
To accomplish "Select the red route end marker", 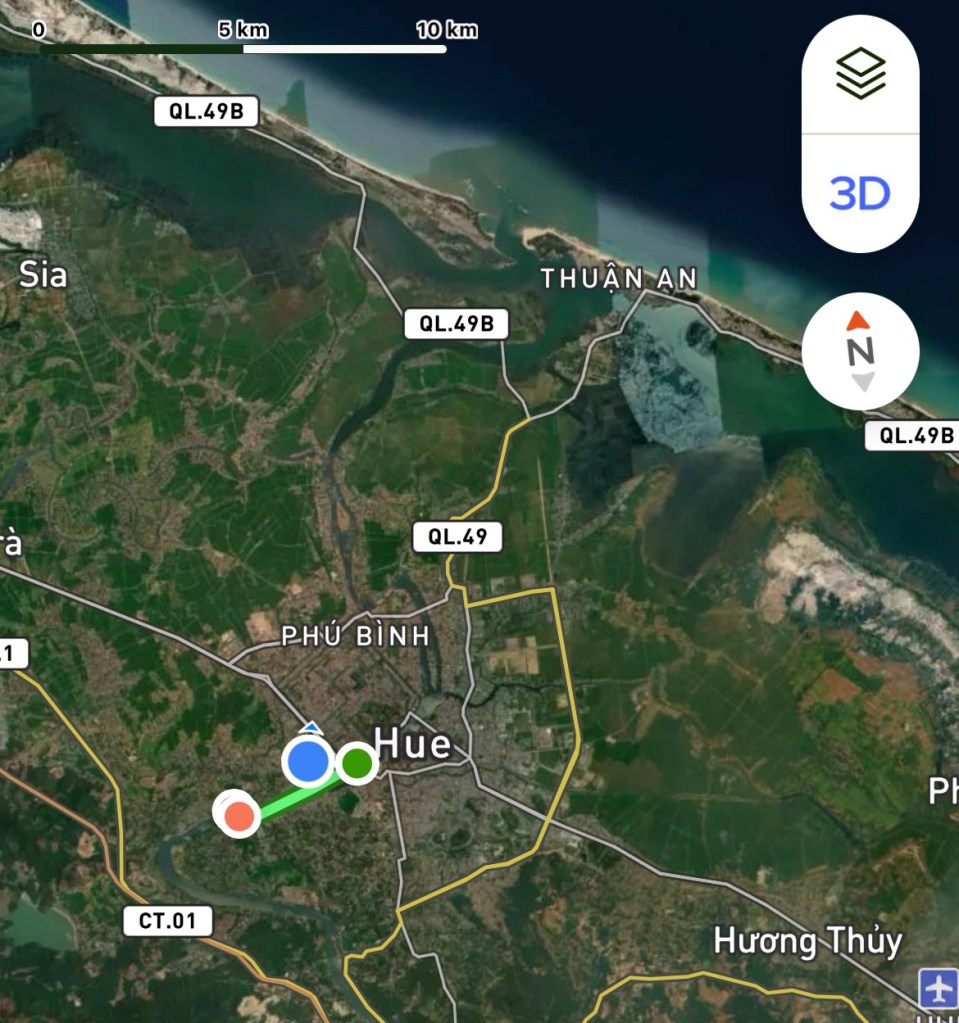I will click(x=238, y=814).
